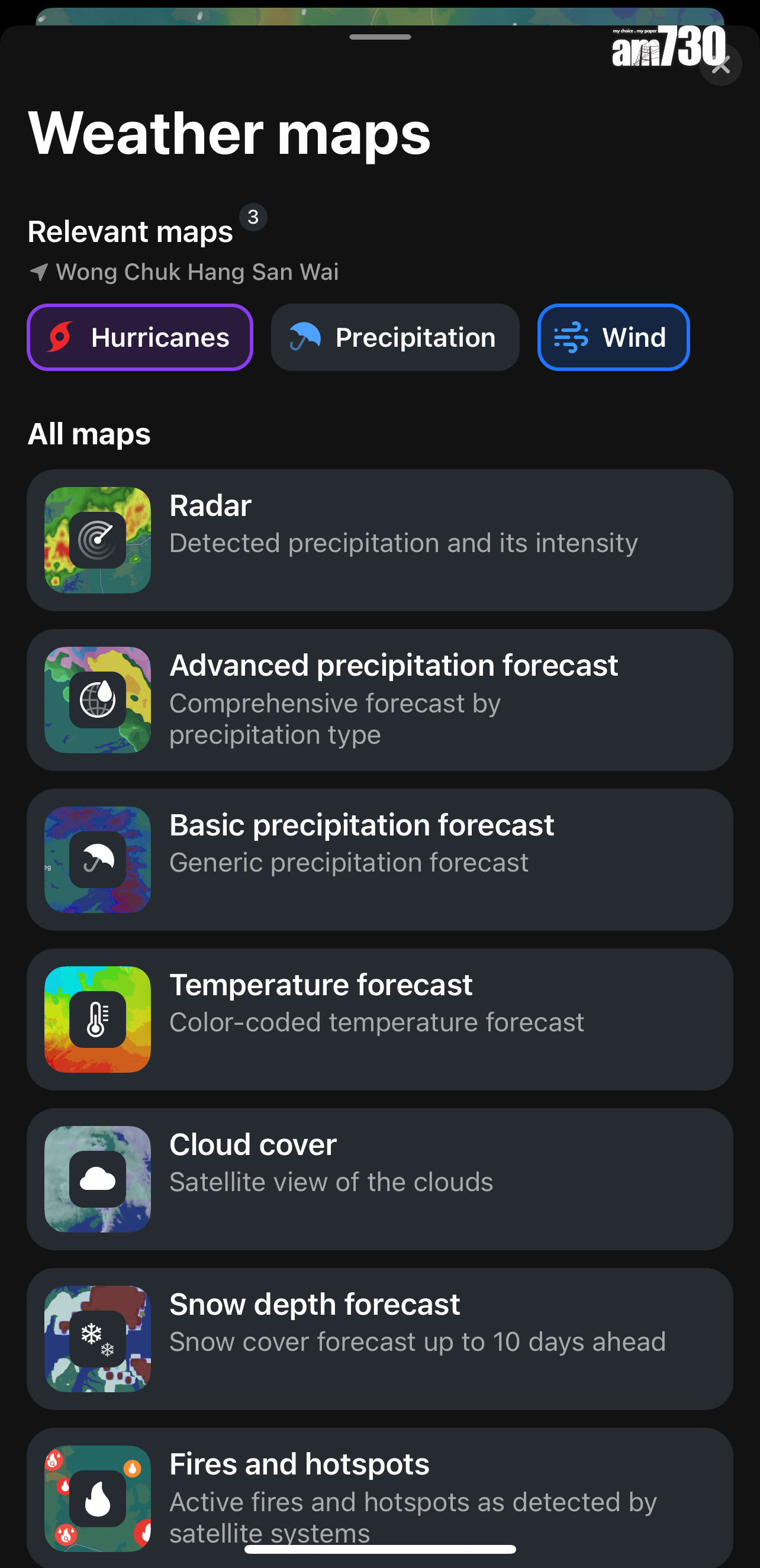Screen dimensions: 760x1568
Task: Open Advanced precipitation forecast map
Action: tap(380, 700)
